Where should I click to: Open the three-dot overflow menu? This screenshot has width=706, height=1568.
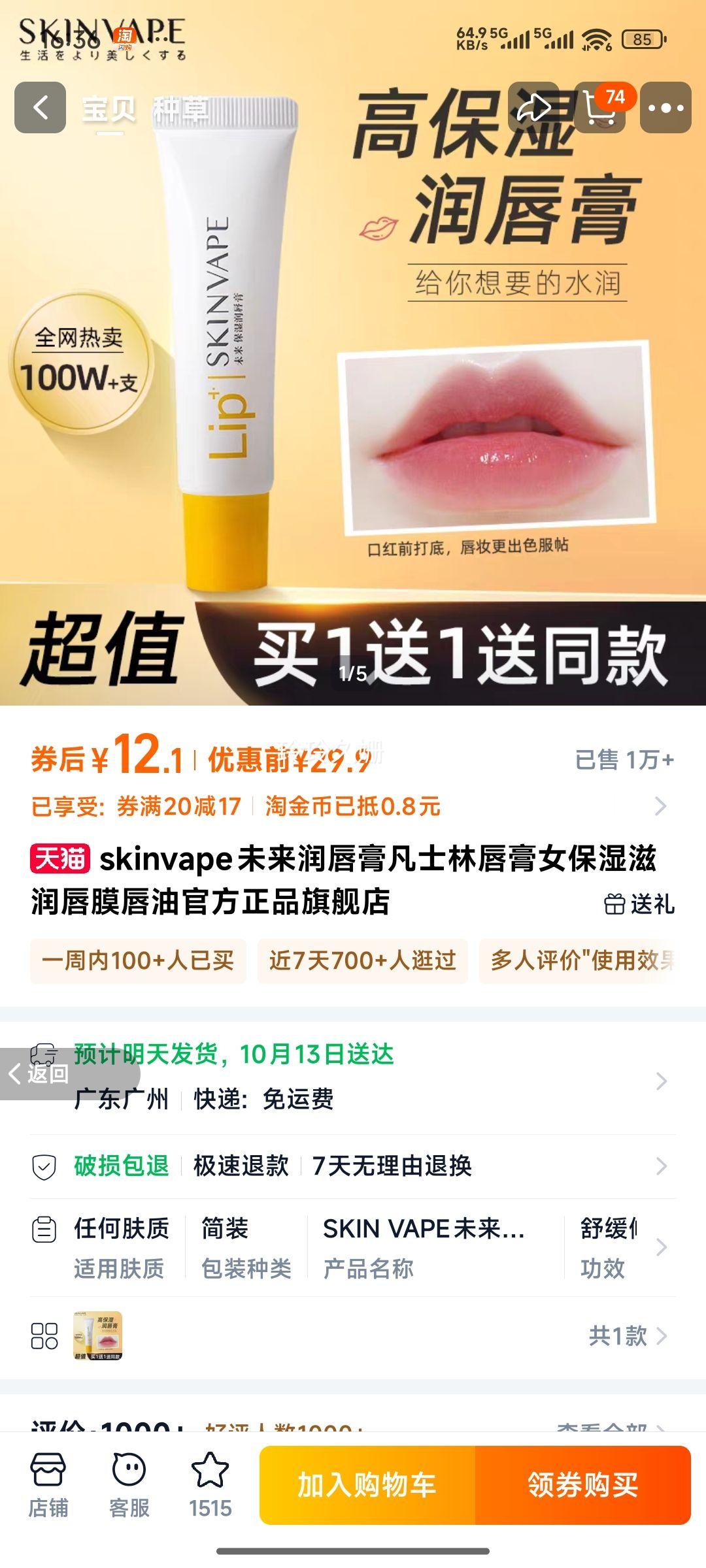tap(665, 108)
